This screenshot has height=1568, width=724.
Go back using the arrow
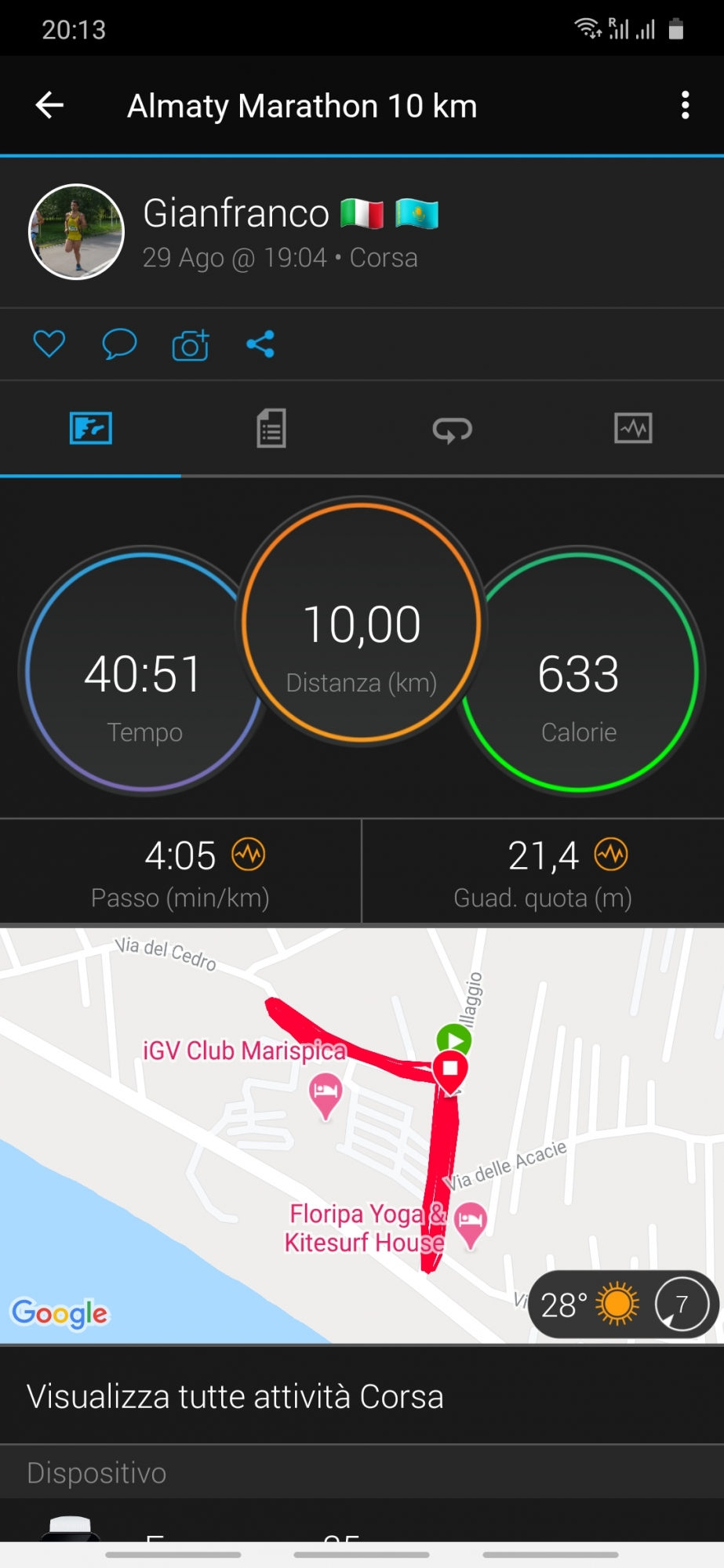tap(49, 105)
